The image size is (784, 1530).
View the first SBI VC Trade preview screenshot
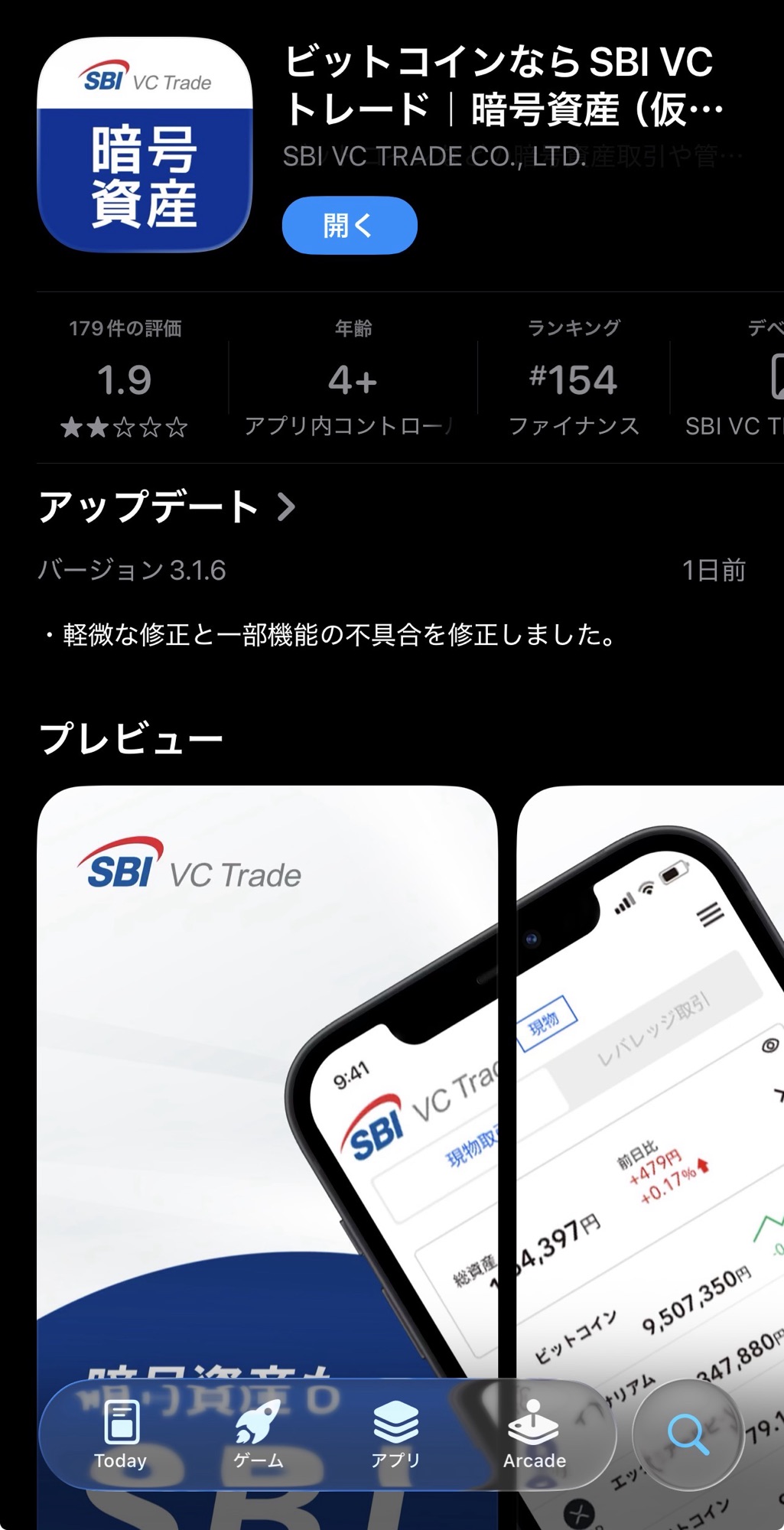267,1071
